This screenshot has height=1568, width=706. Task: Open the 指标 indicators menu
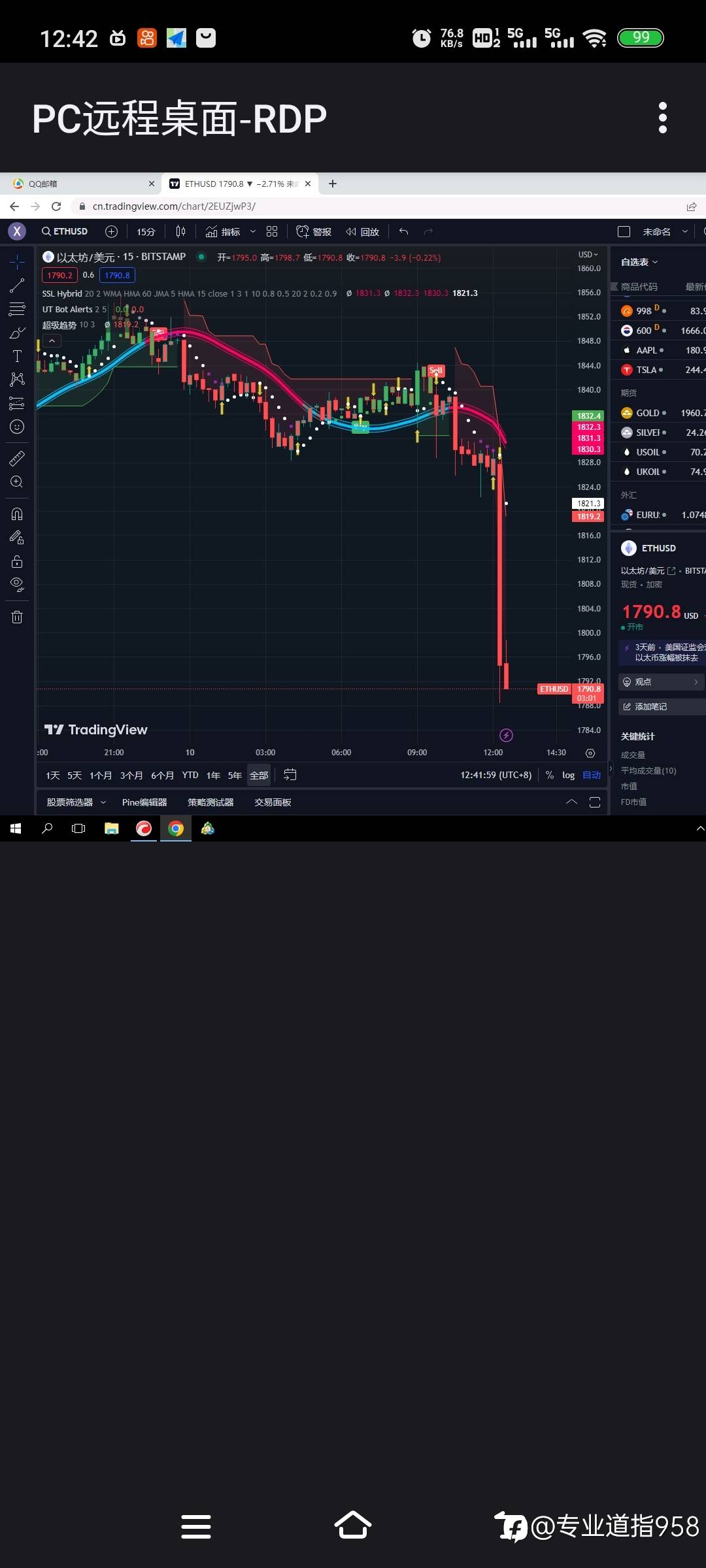224,231
